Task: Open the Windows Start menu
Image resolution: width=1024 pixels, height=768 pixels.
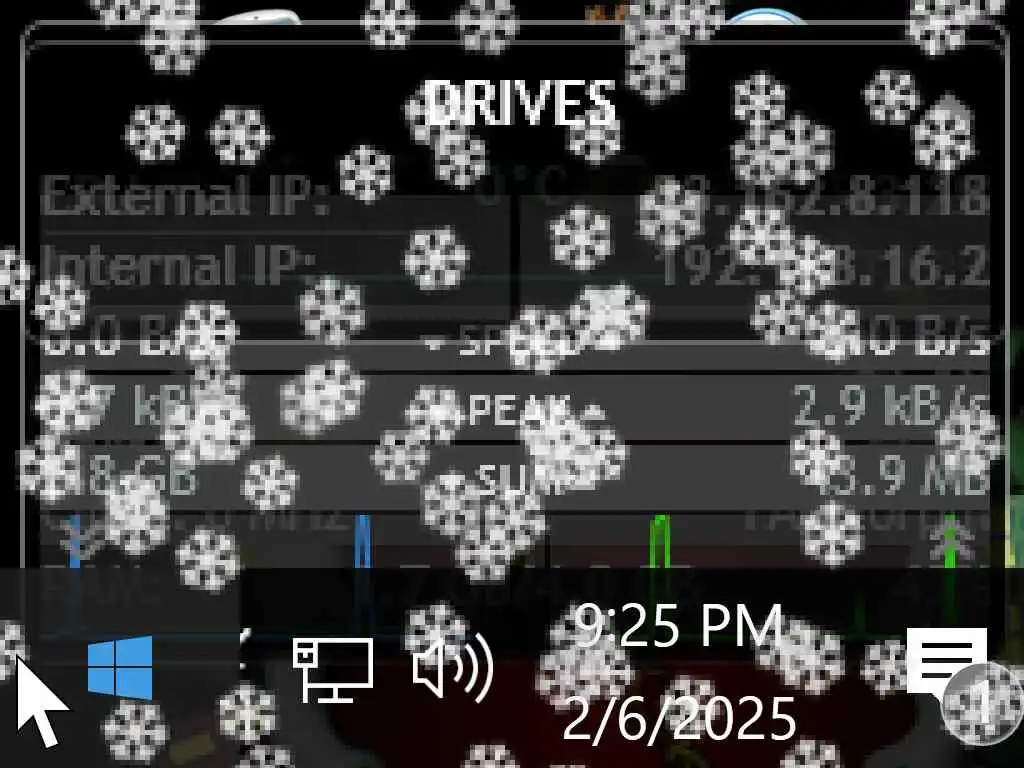Action: [120, 667]
